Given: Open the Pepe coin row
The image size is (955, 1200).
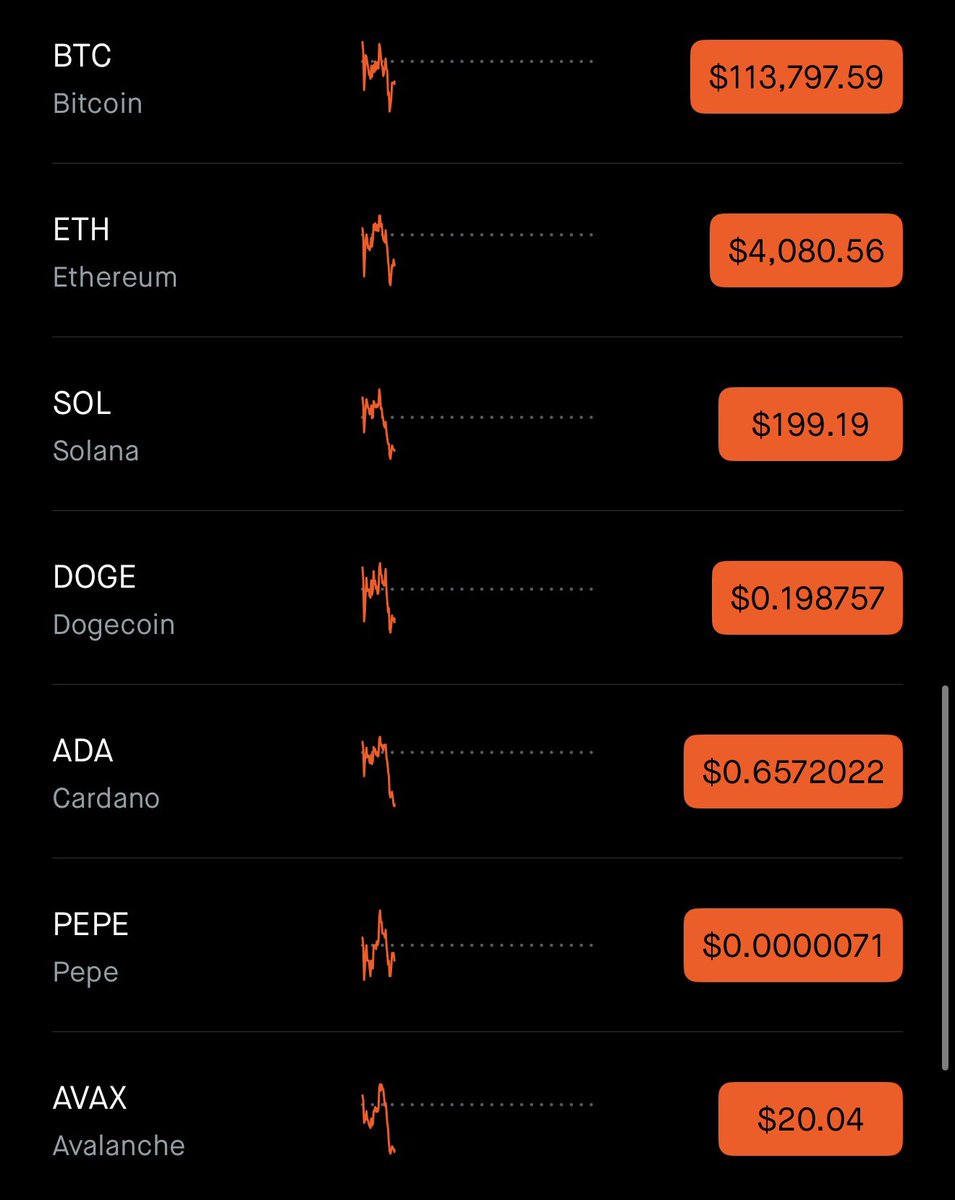Looking at the screenshot, I should [x=91, y=947].
